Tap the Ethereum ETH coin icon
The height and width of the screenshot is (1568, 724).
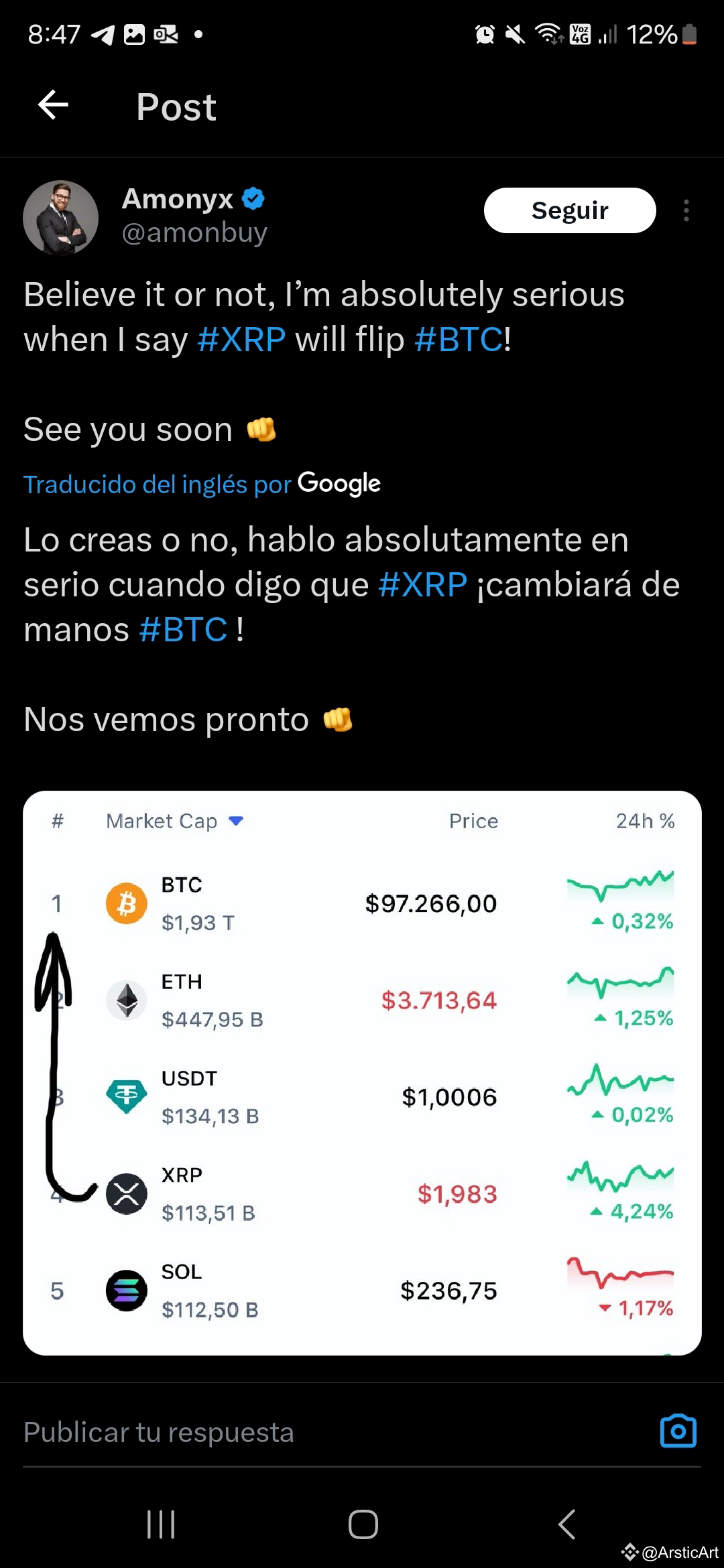tap(127, 1000)
